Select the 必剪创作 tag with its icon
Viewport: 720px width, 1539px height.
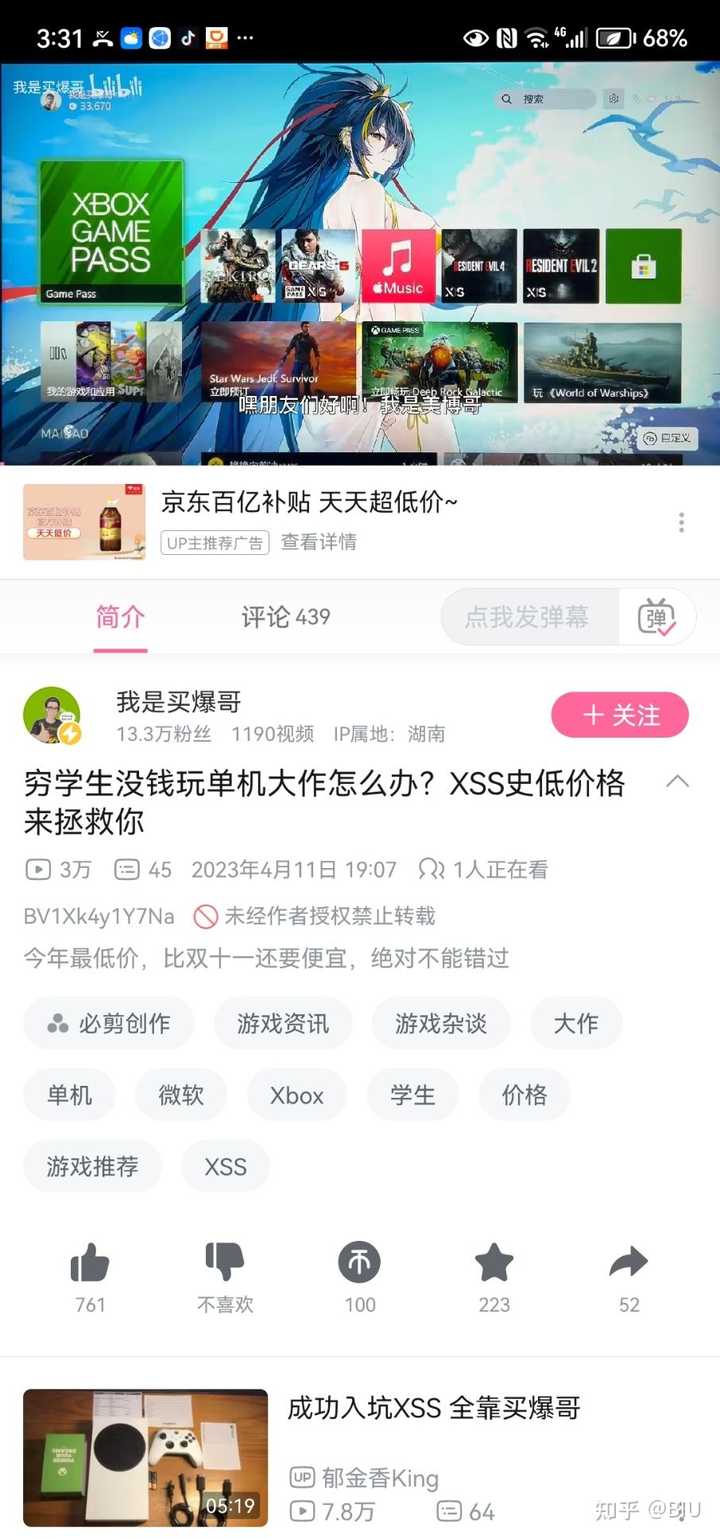point(108,1023)
